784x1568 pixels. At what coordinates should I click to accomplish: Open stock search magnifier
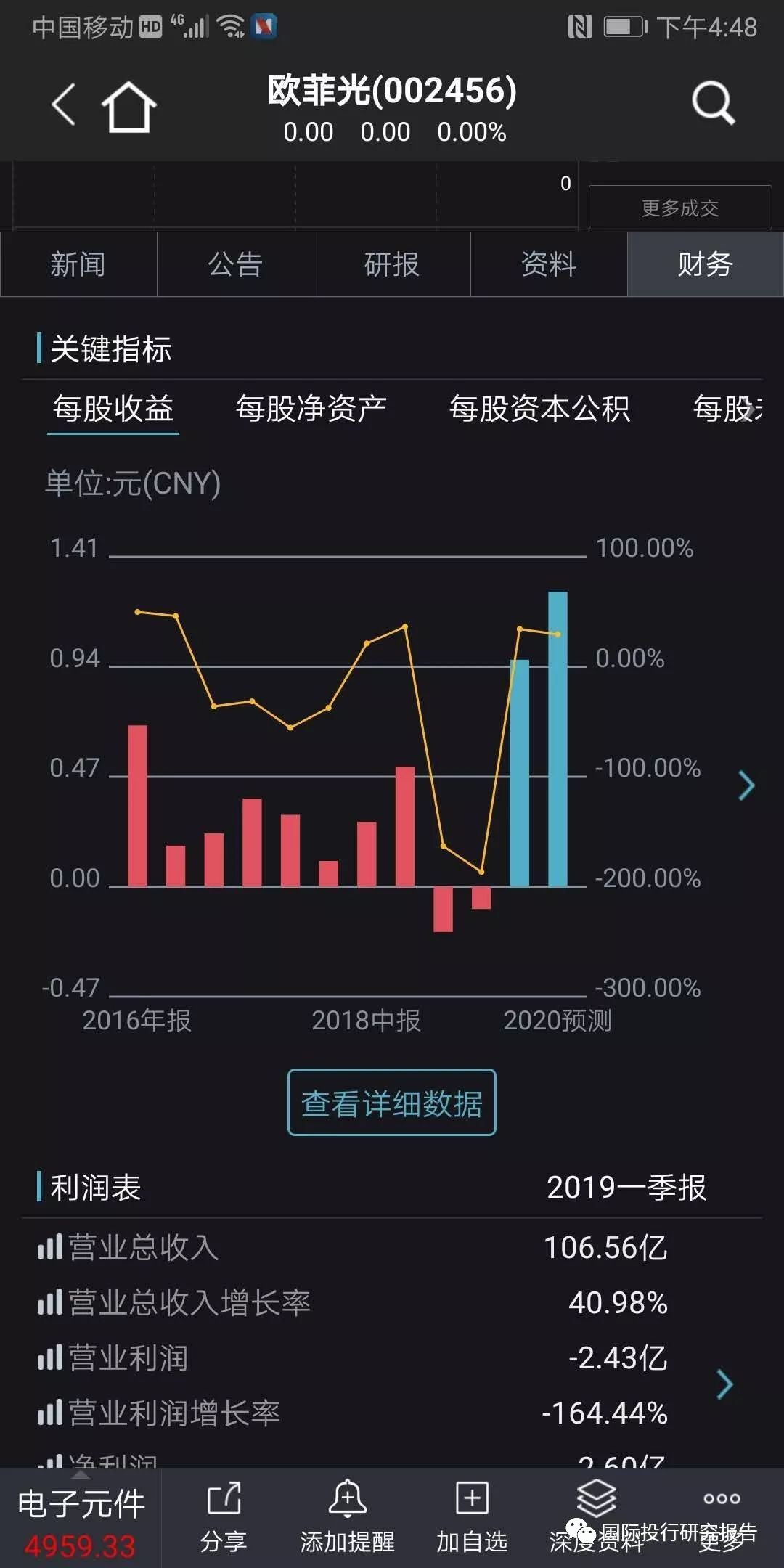[713, 104]
